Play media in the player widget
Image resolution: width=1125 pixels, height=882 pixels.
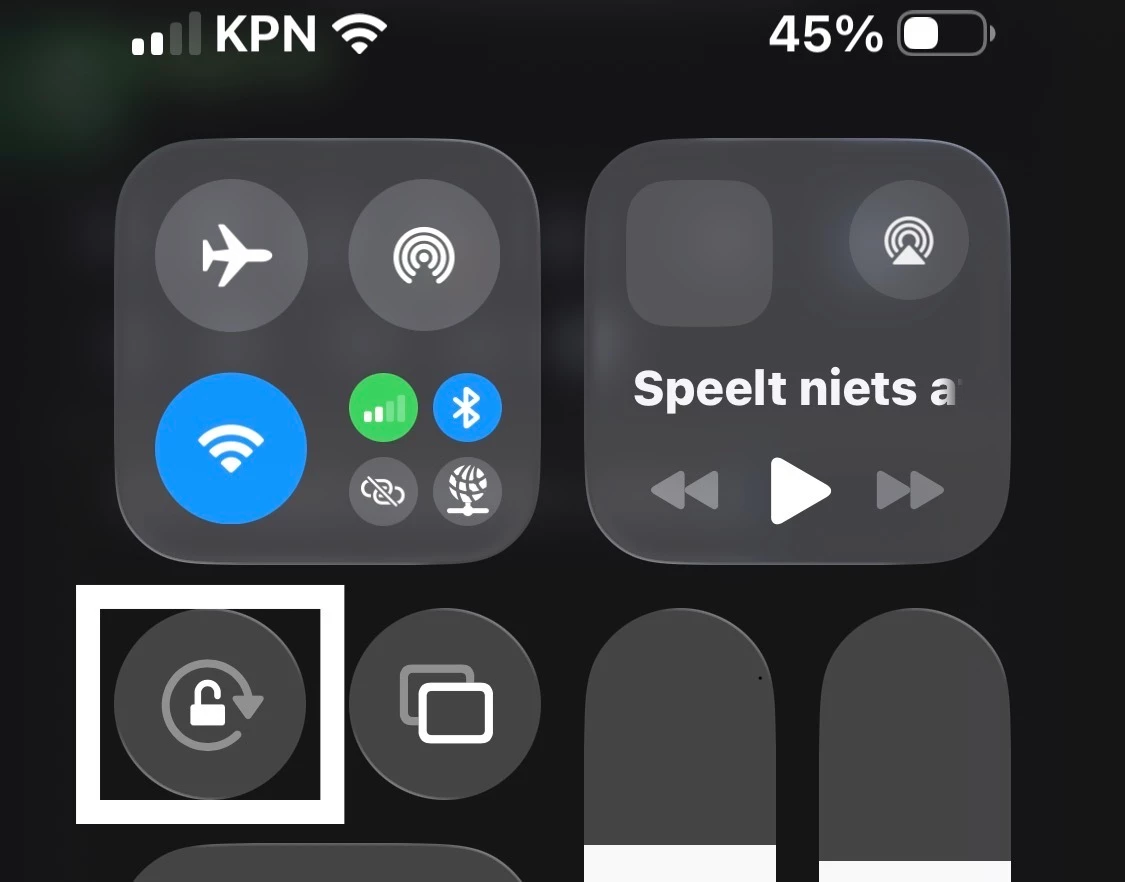[800, 490]
